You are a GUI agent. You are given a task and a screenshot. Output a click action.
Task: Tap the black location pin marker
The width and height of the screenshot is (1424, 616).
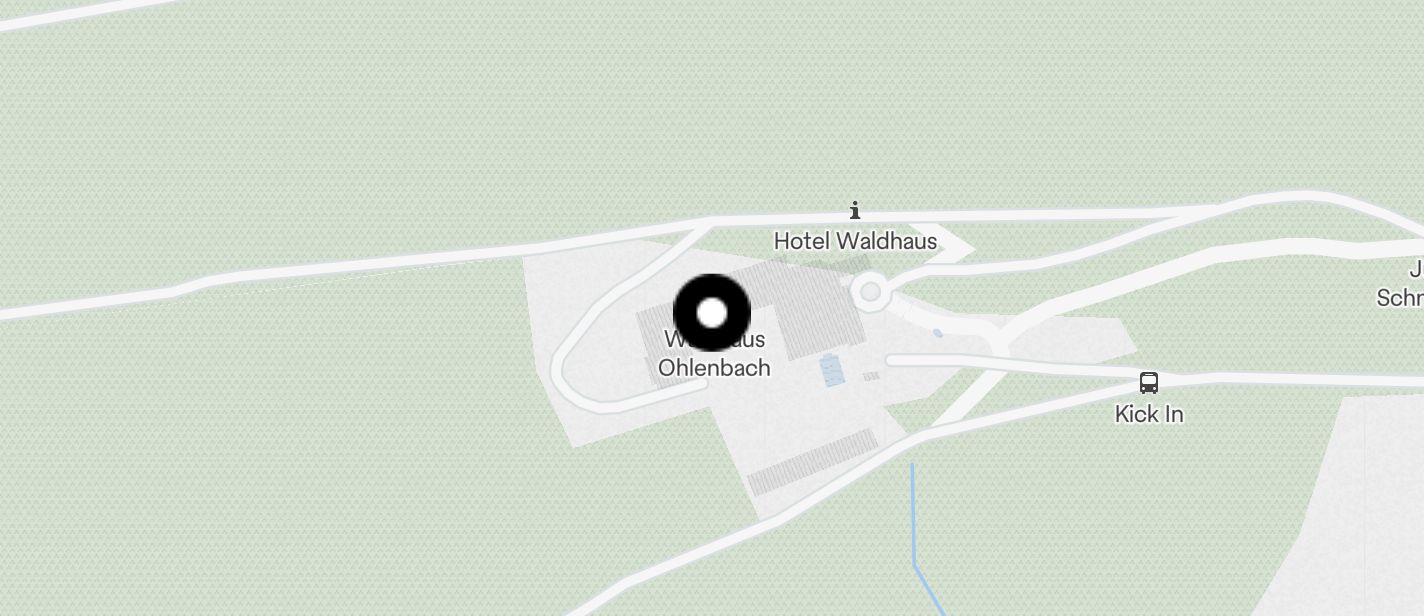tap(711, 313)
